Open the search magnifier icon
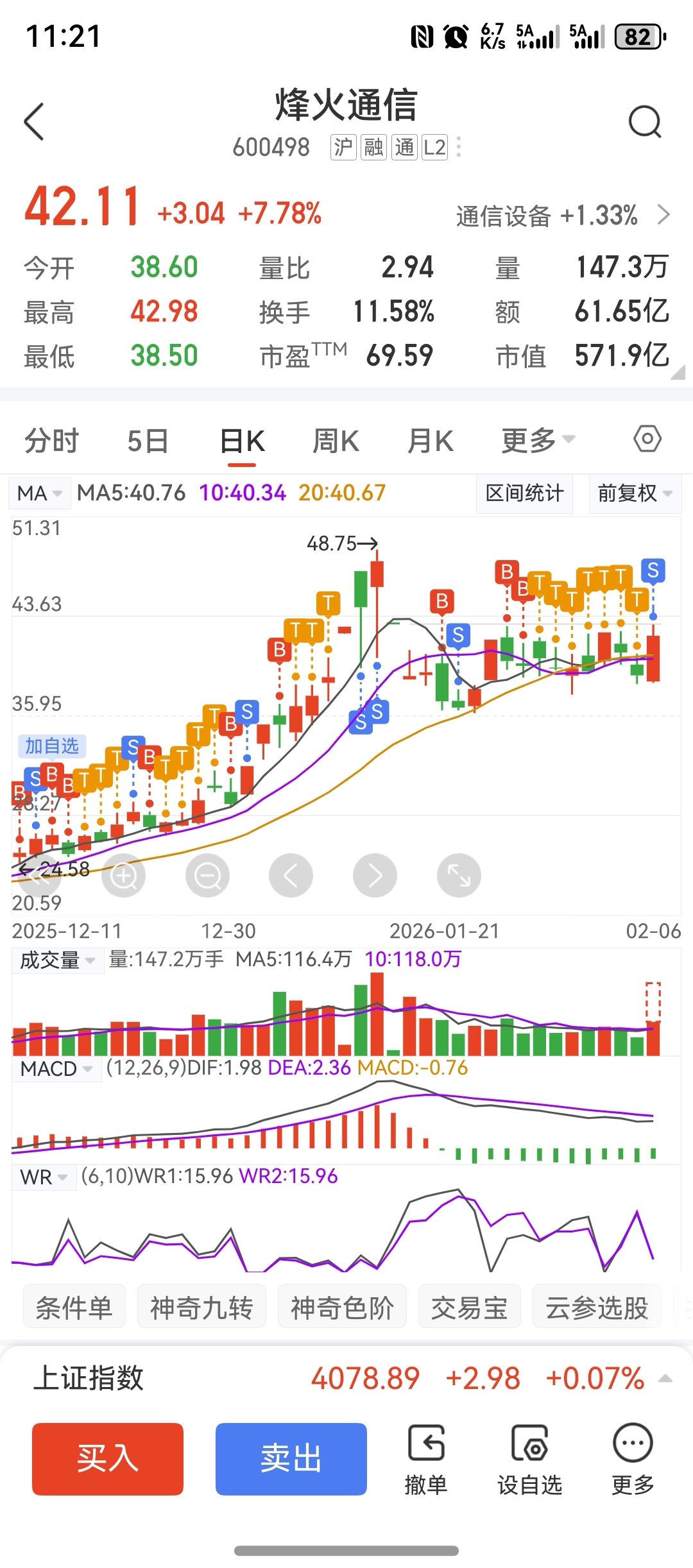 tap(644, 121)
